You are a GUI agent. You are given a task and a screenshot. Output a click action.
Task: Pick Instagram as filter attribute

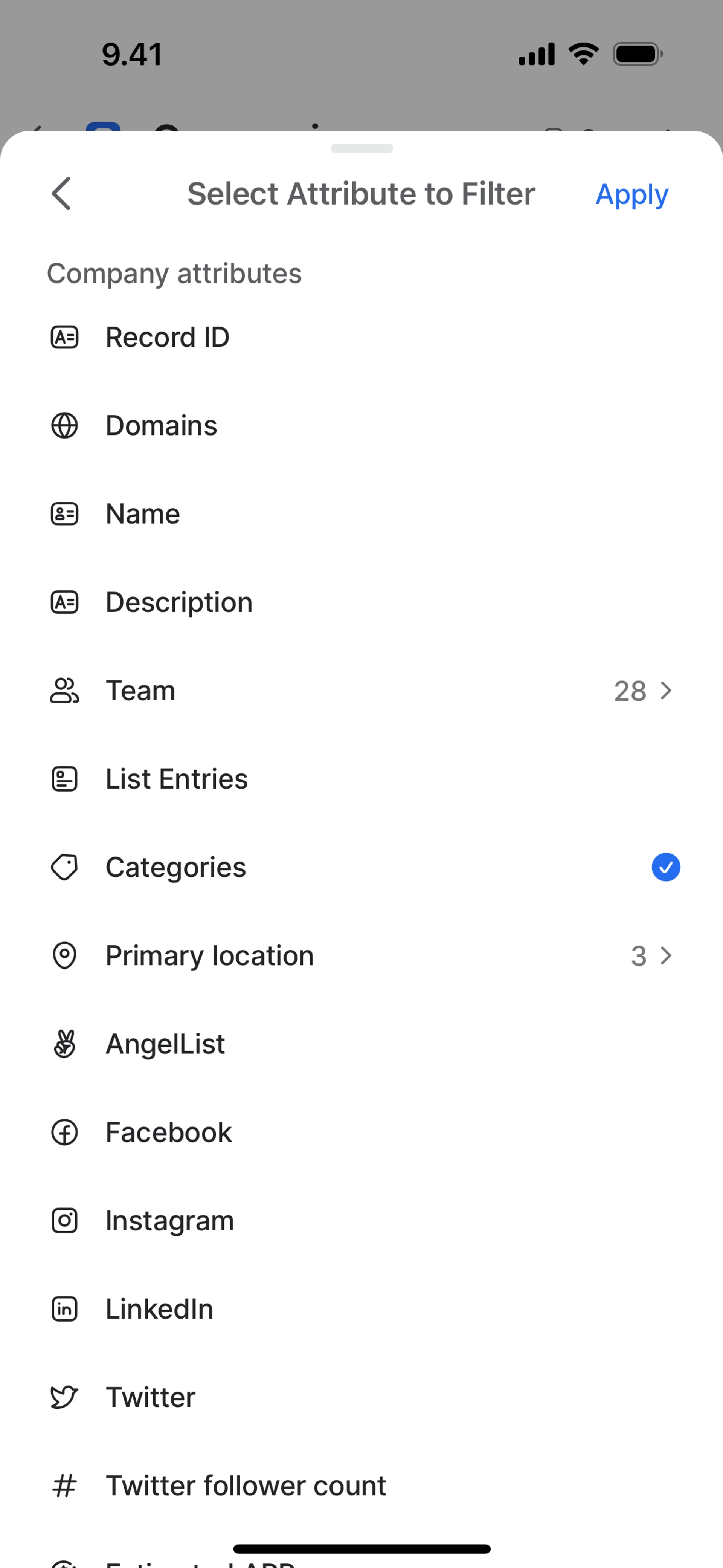click(170, 1220)
